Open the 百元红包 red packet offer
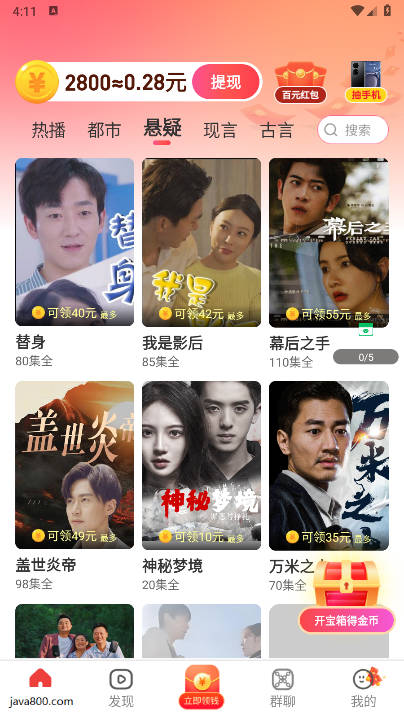 (x=300, y=82)
